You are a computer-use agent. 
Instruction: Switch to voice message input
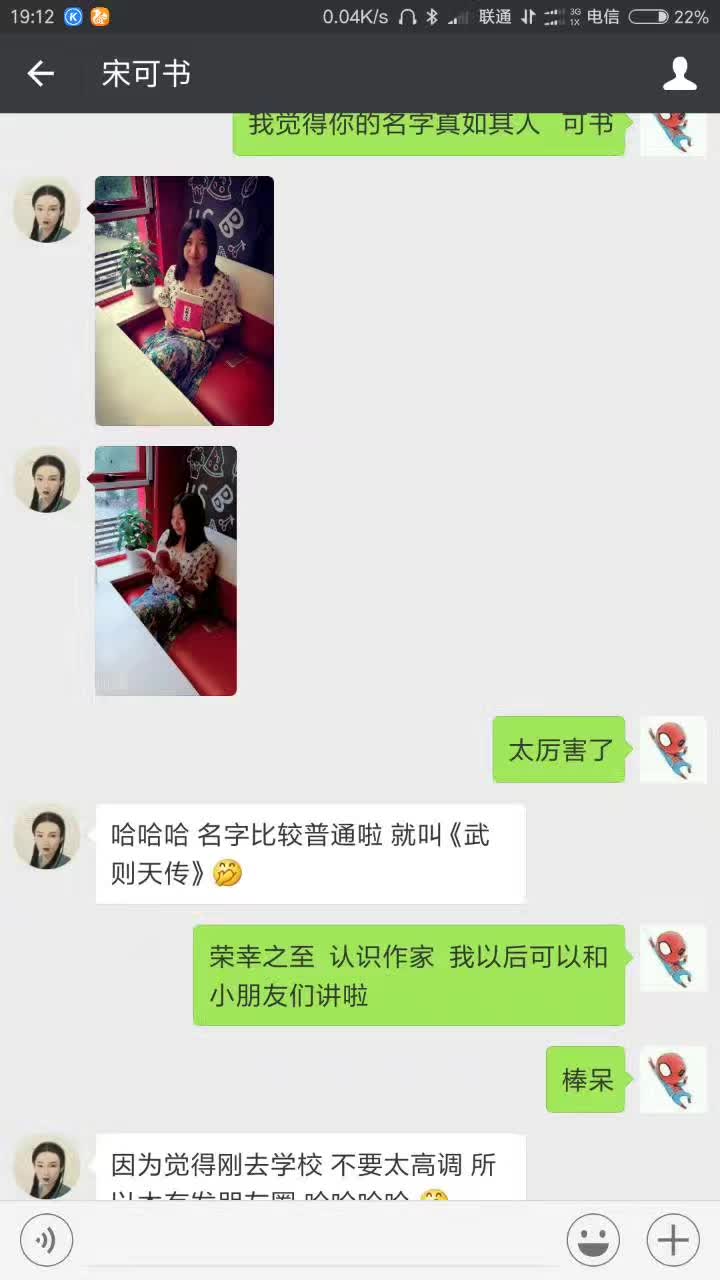(46, 1241)
